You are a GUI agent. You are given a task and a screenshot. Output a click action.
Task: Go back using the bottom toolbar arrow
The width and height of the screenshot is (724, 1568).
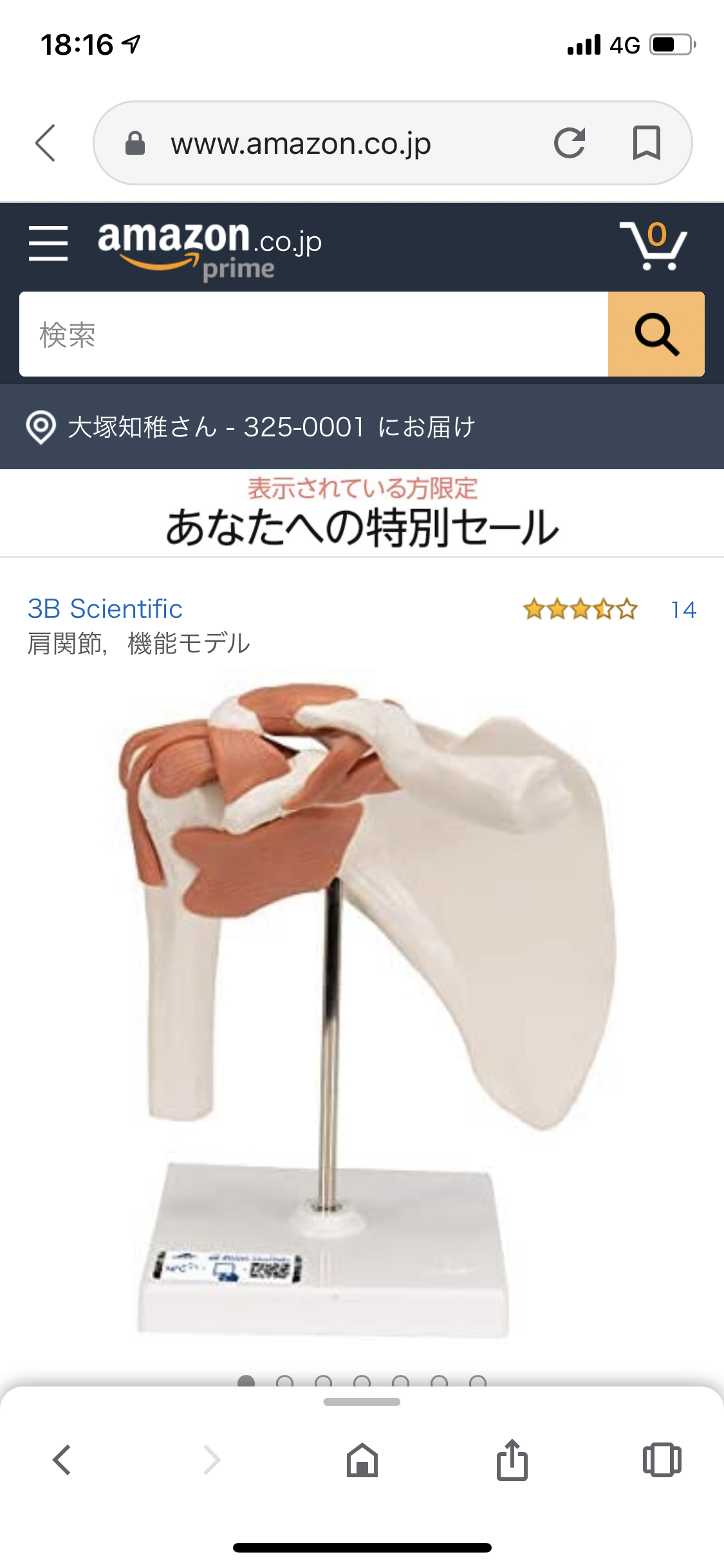point(62,1460)
